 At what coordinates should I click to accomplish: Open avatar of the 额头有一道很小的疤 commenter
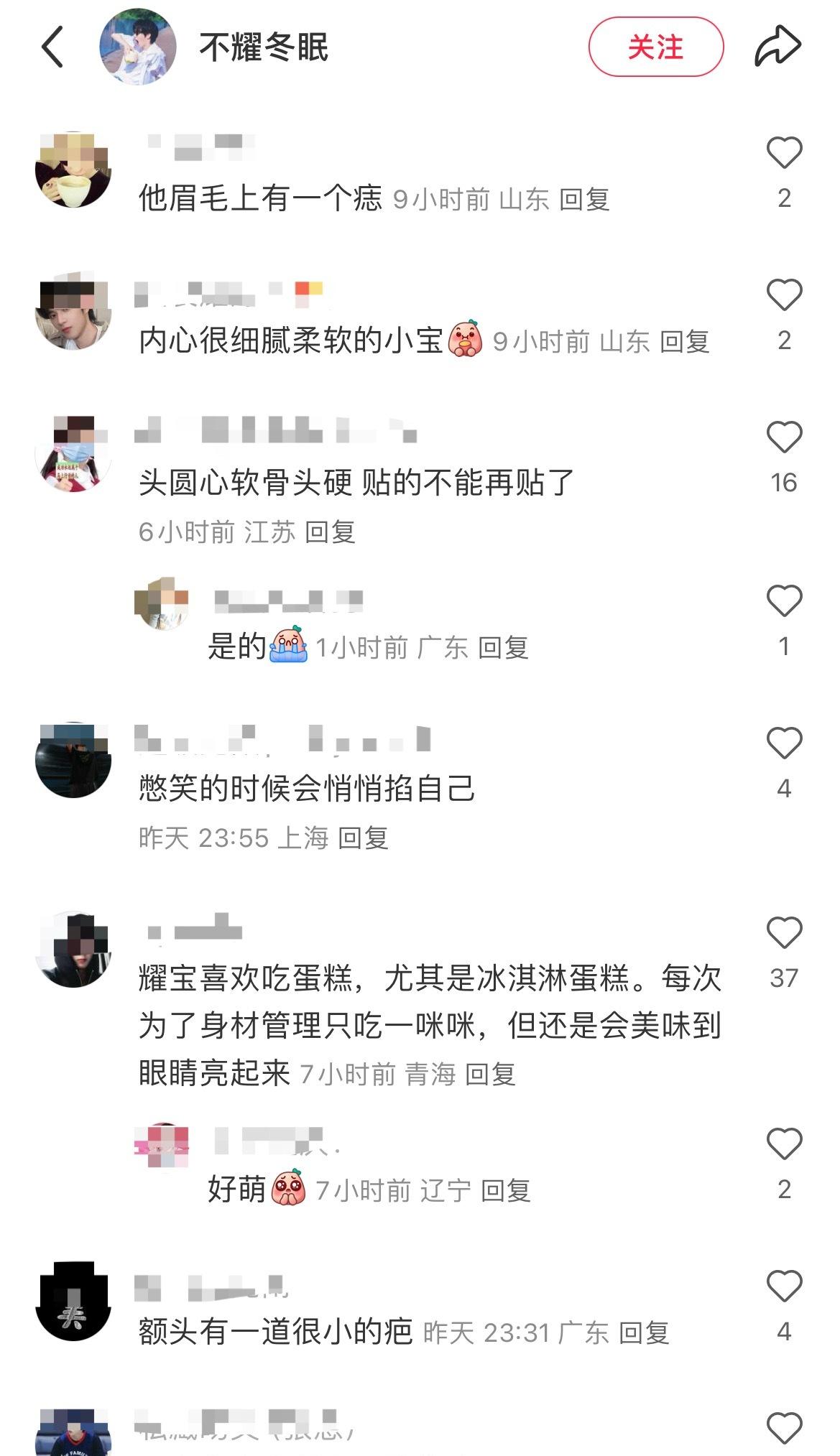[73, 1302]
